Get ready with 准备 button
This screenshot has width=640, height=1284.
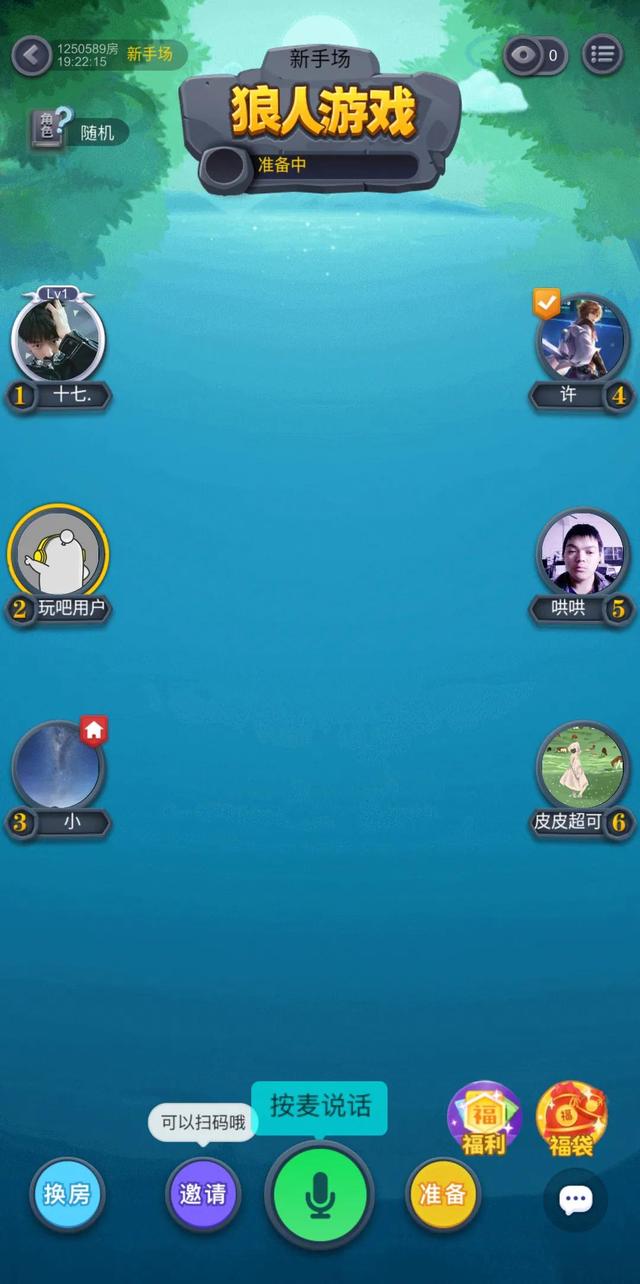pyautogui.click(x=443, y=1194)
